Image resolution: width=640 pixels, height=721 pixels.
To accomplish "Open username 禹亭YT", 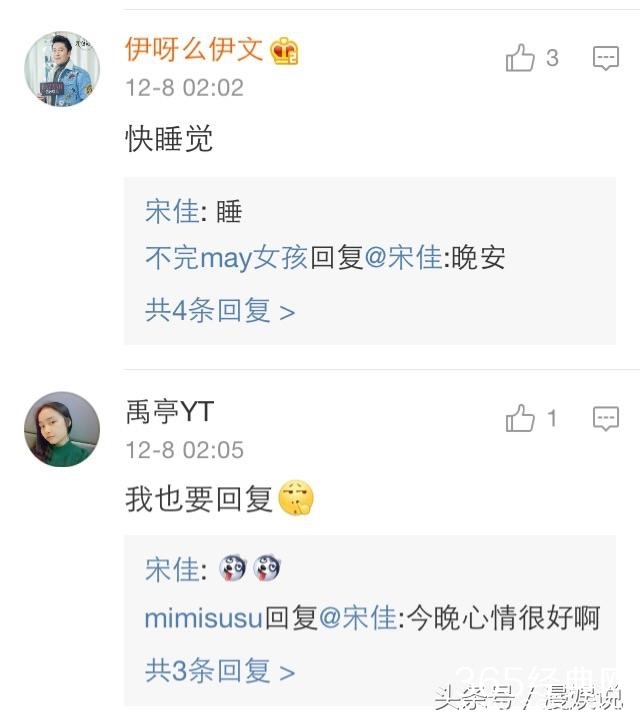I will [x=169, y=410].
